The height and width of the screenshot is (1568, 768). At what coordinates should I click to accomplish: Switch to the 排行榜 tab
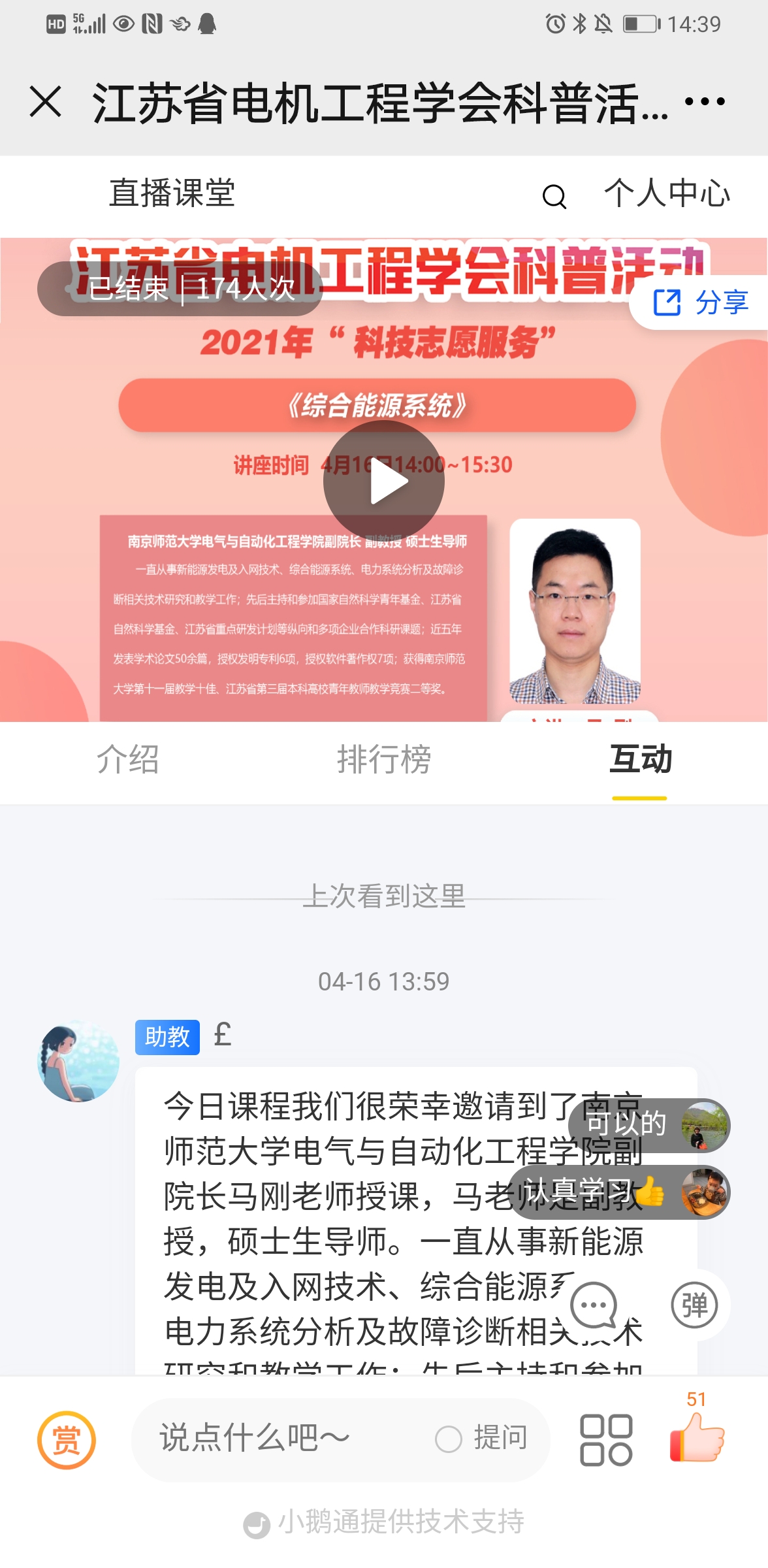tap(384, 760)
